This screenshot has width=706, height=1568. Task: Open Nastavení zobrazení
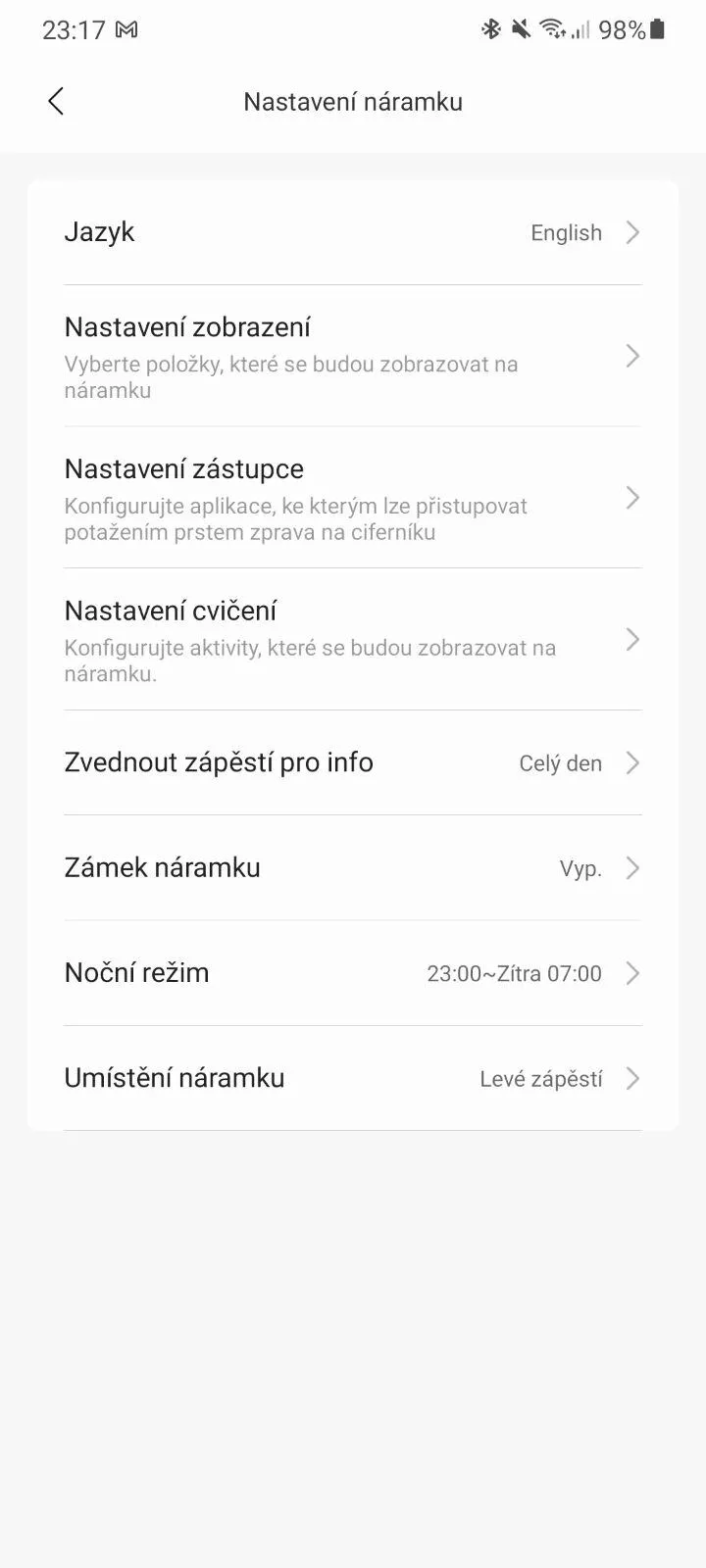coord(353,356)
